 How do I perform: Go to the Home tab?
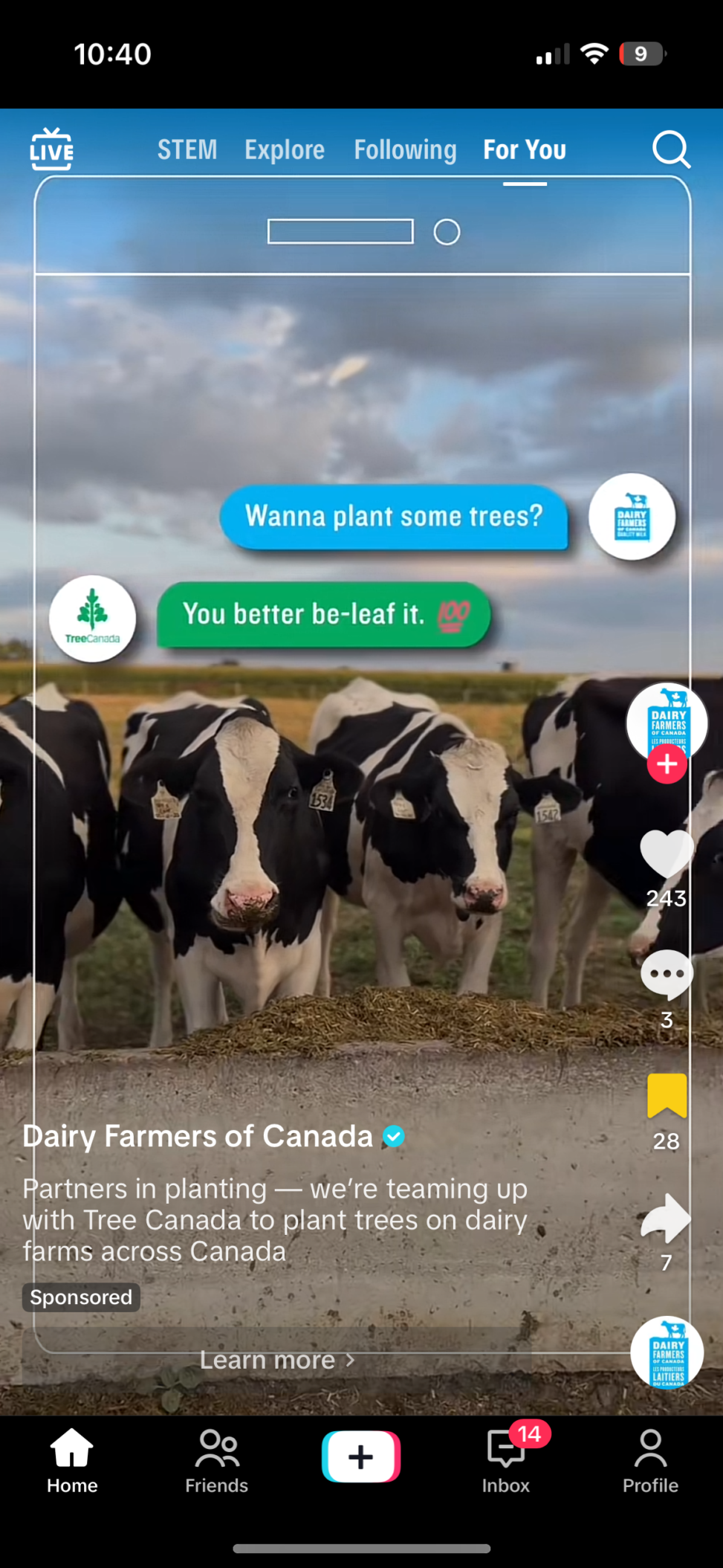[x=72, y=1461]
